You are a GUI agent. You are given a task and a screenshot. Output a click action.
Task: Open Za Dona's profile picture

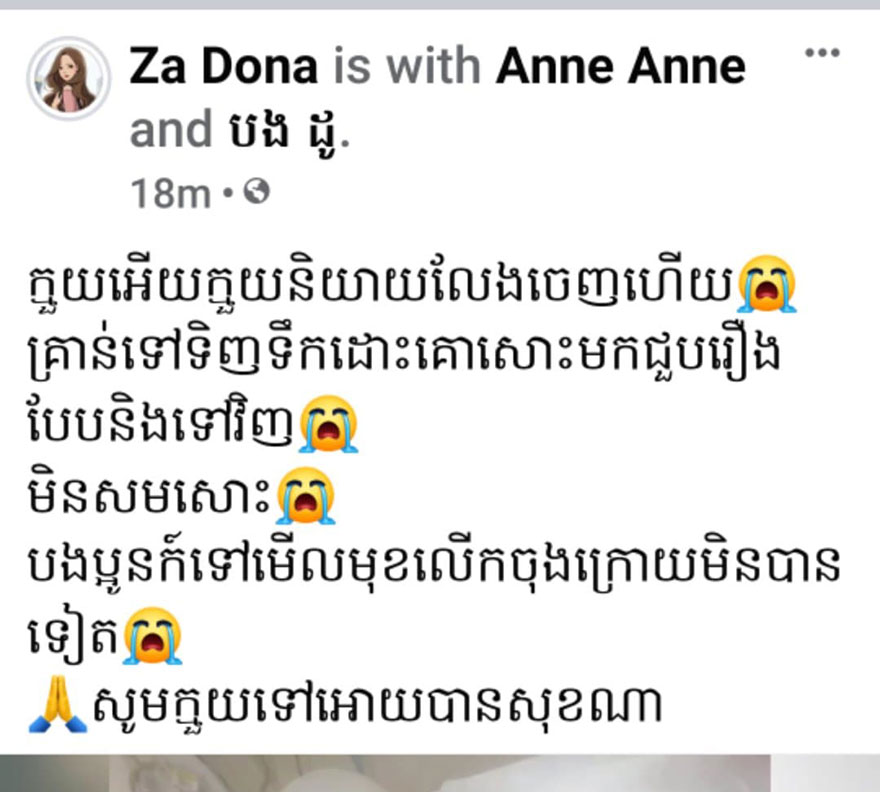pos(68,78)
